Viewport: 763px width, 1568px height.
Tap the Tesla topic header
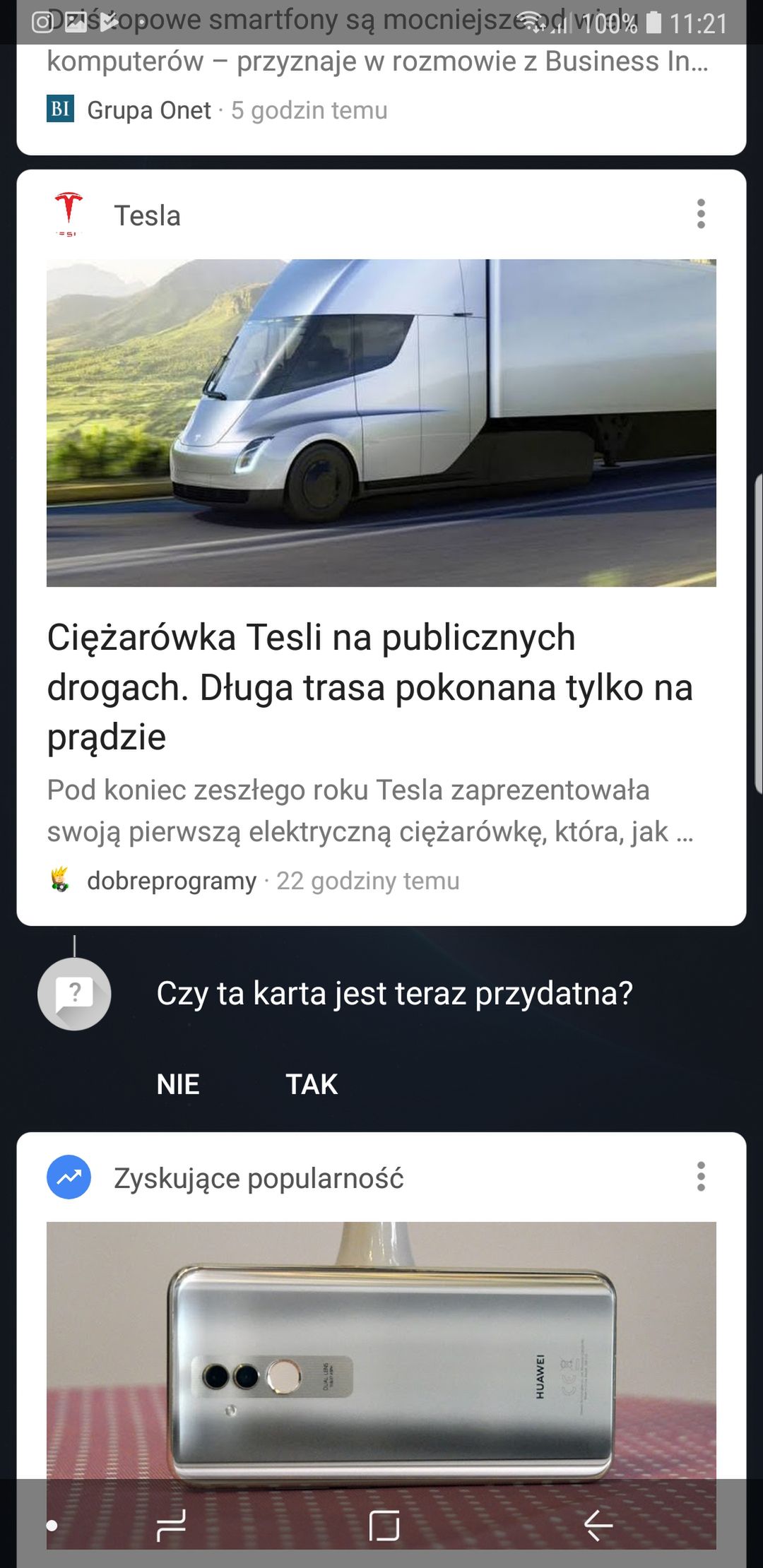[147, 215]
